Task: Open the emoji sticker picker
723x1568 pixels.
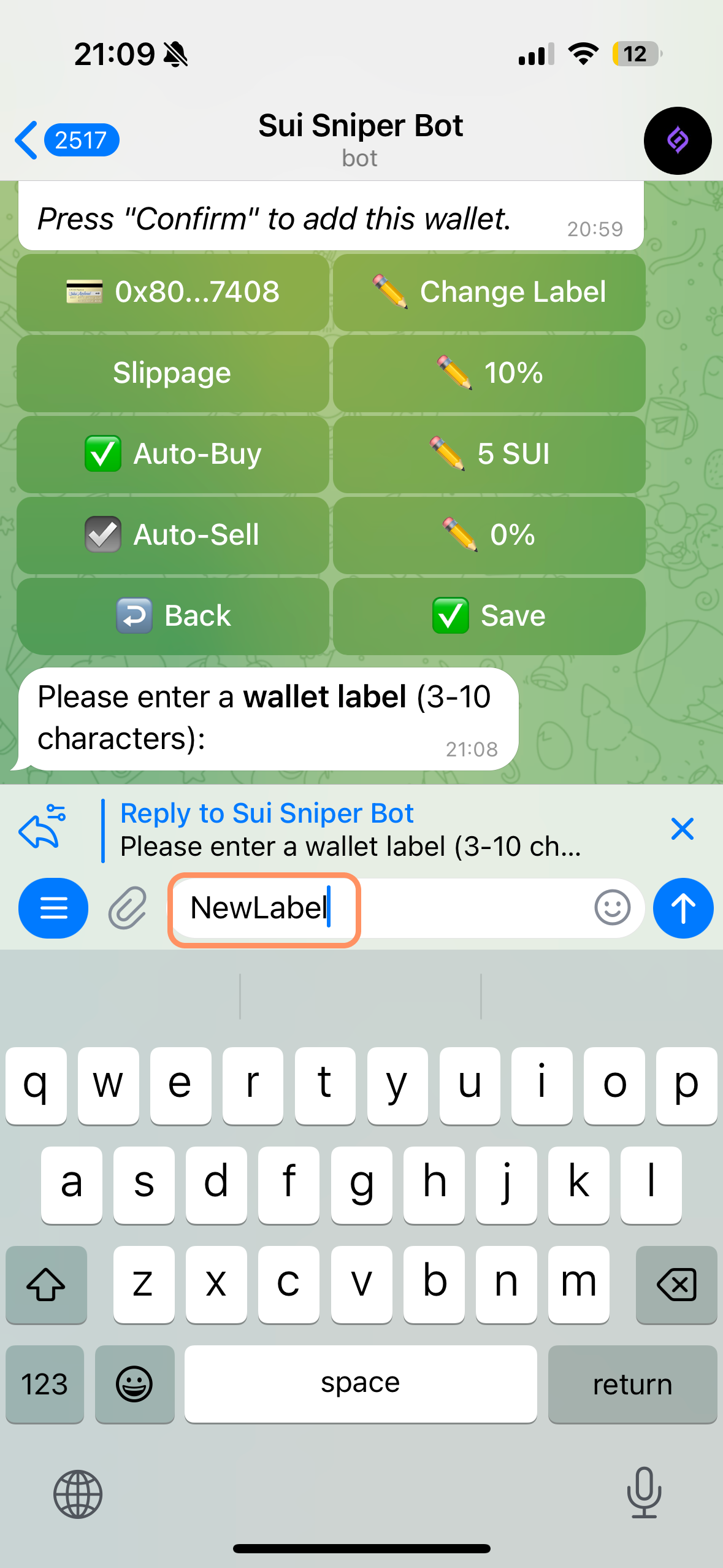Action: tap(612, 908)
